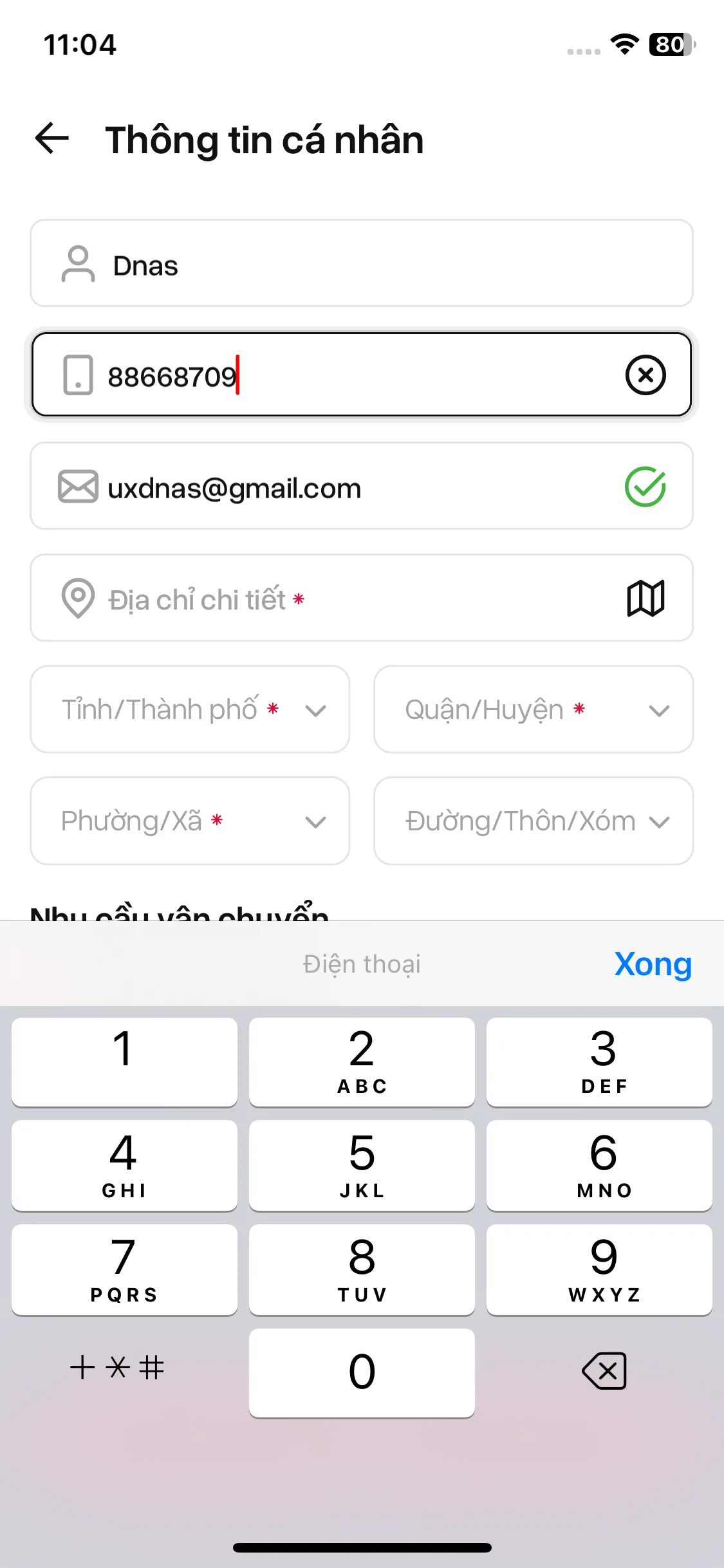Viewport: 724px width, 1568px height.
Task: Tap Xong to dismiss the keypad
Action: (x=653, y=964)
